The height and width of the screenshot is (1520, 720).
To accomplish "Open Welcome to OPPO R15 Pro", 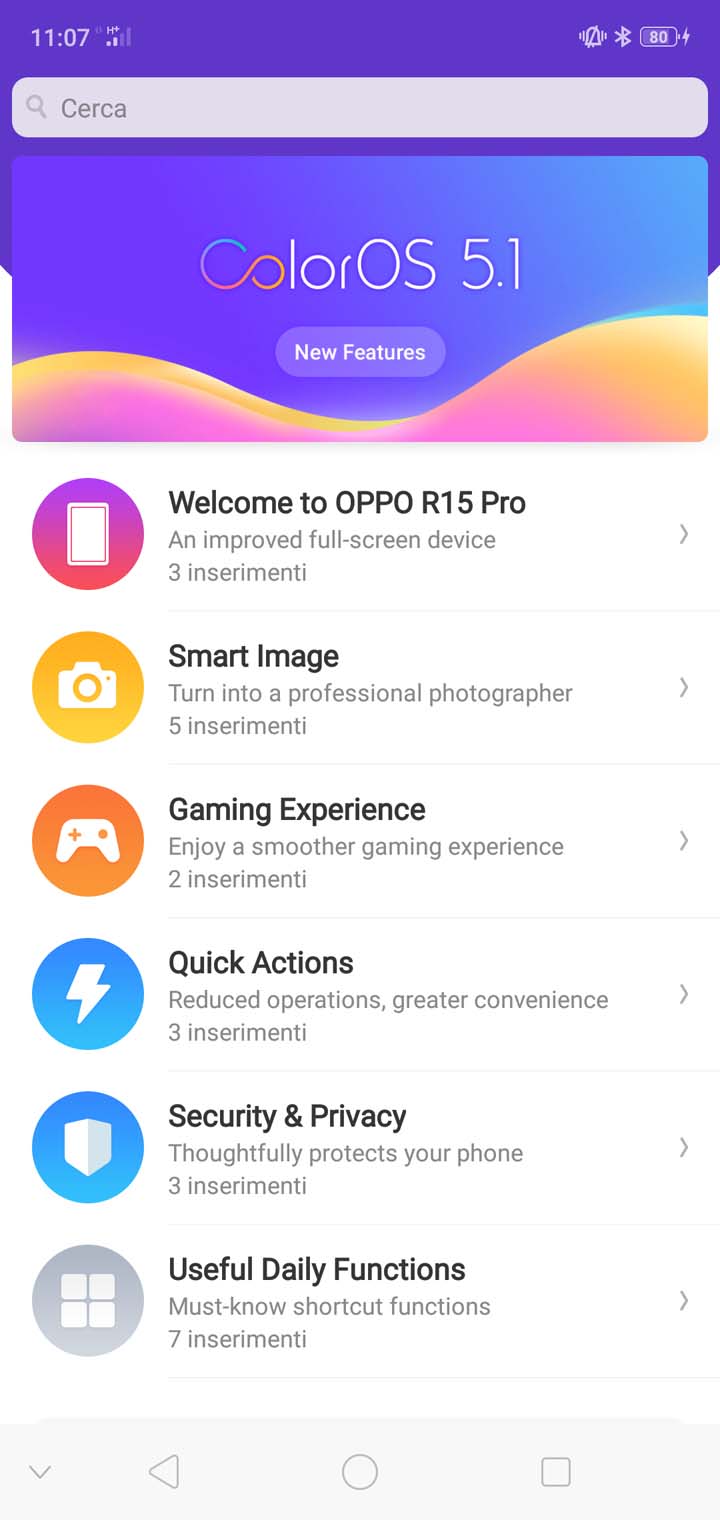I will click(360, 535).
